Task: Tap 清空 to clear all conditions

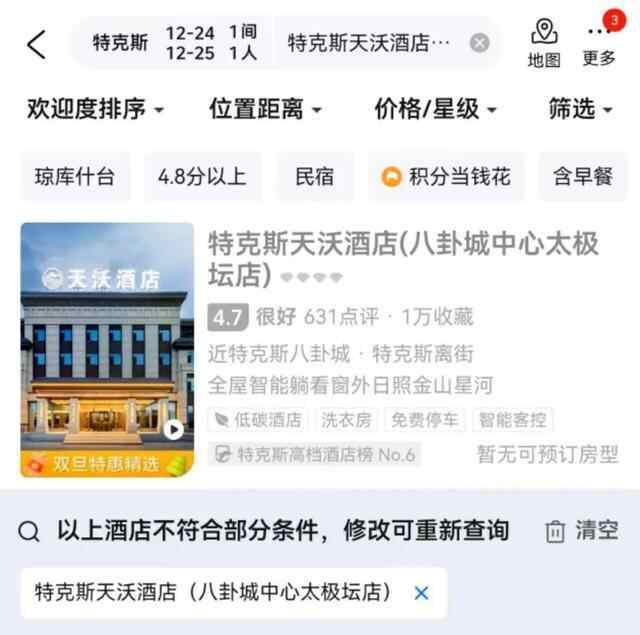Action: click(582, 530)
